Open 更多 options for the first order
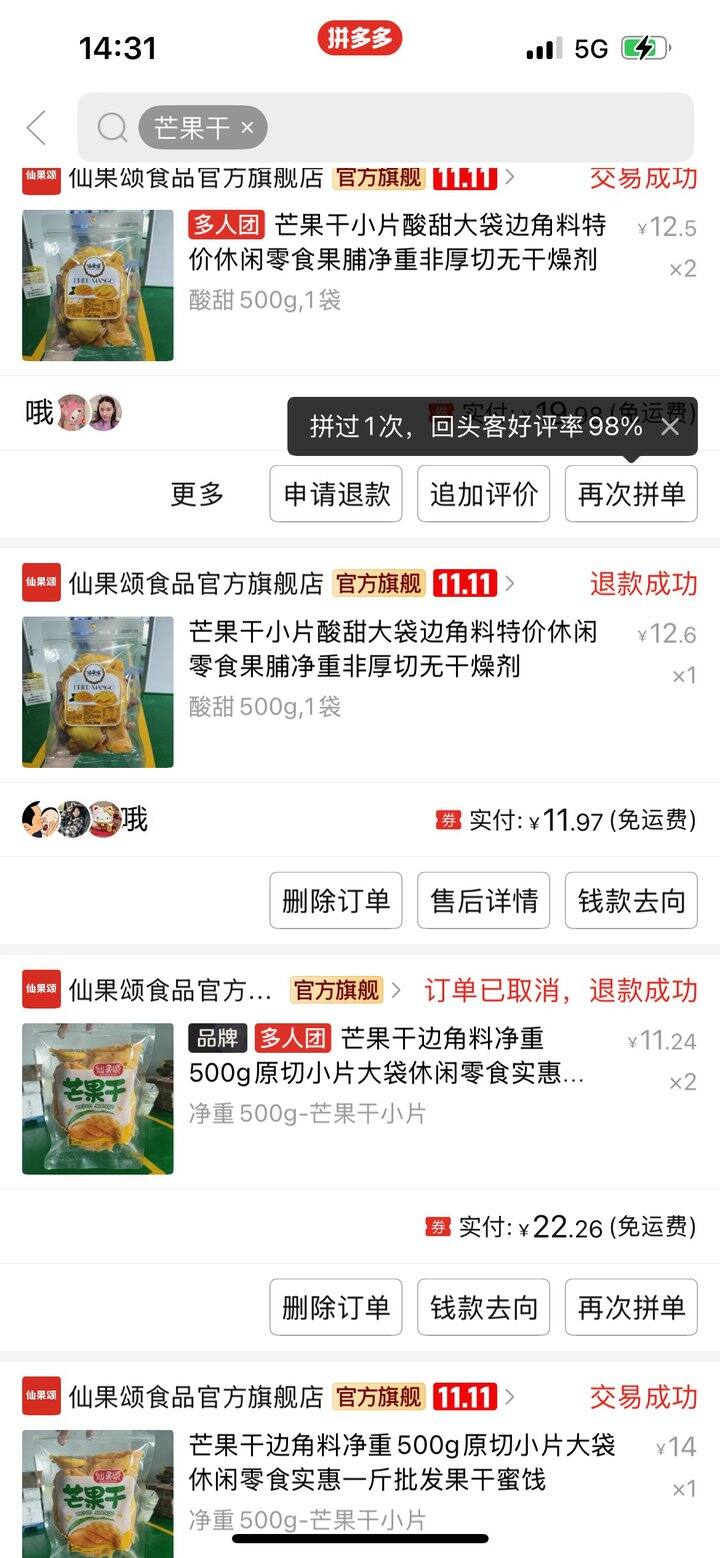The width and height of the screenshot is (720, 1558). click(197, 494)
